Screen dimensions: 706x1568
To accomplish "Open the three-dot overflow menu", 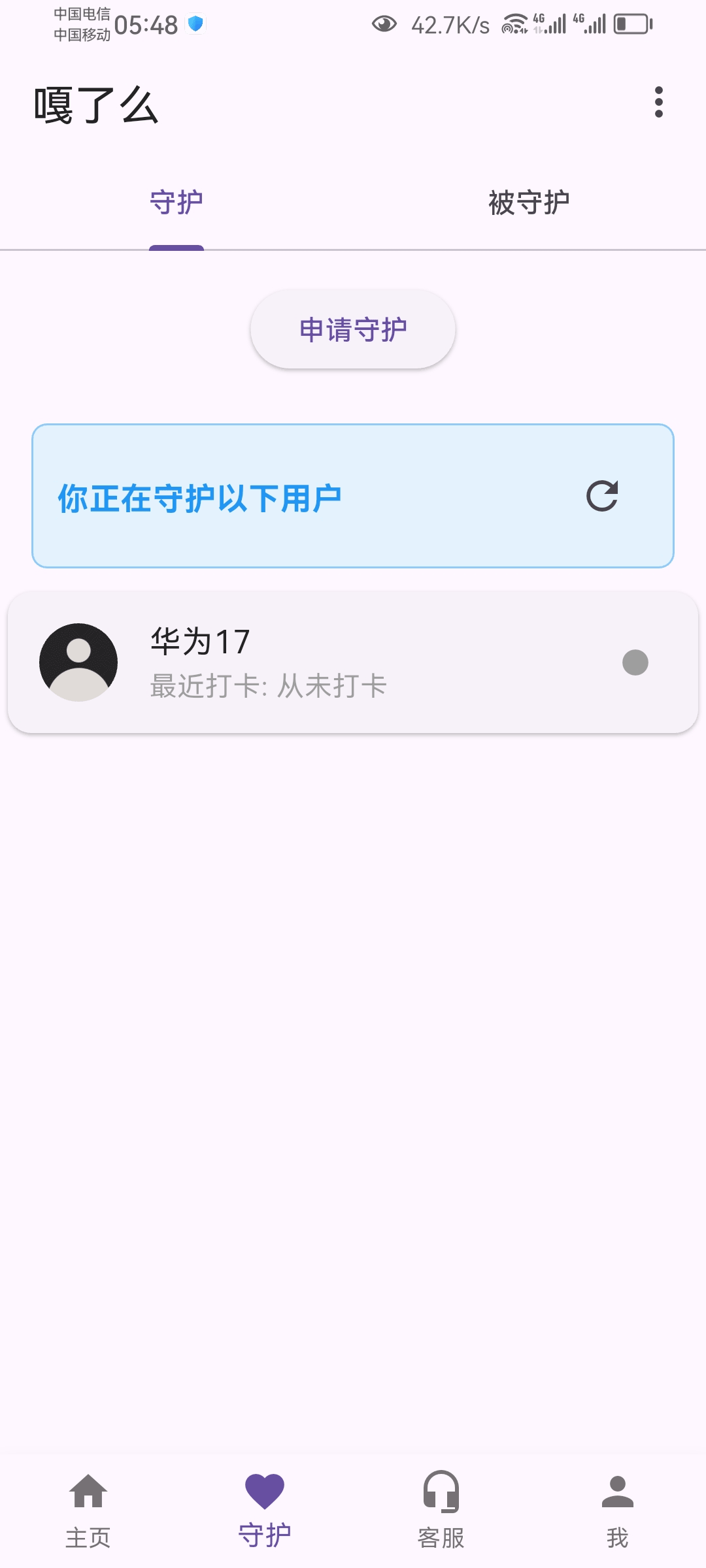I will pos(659,101).
